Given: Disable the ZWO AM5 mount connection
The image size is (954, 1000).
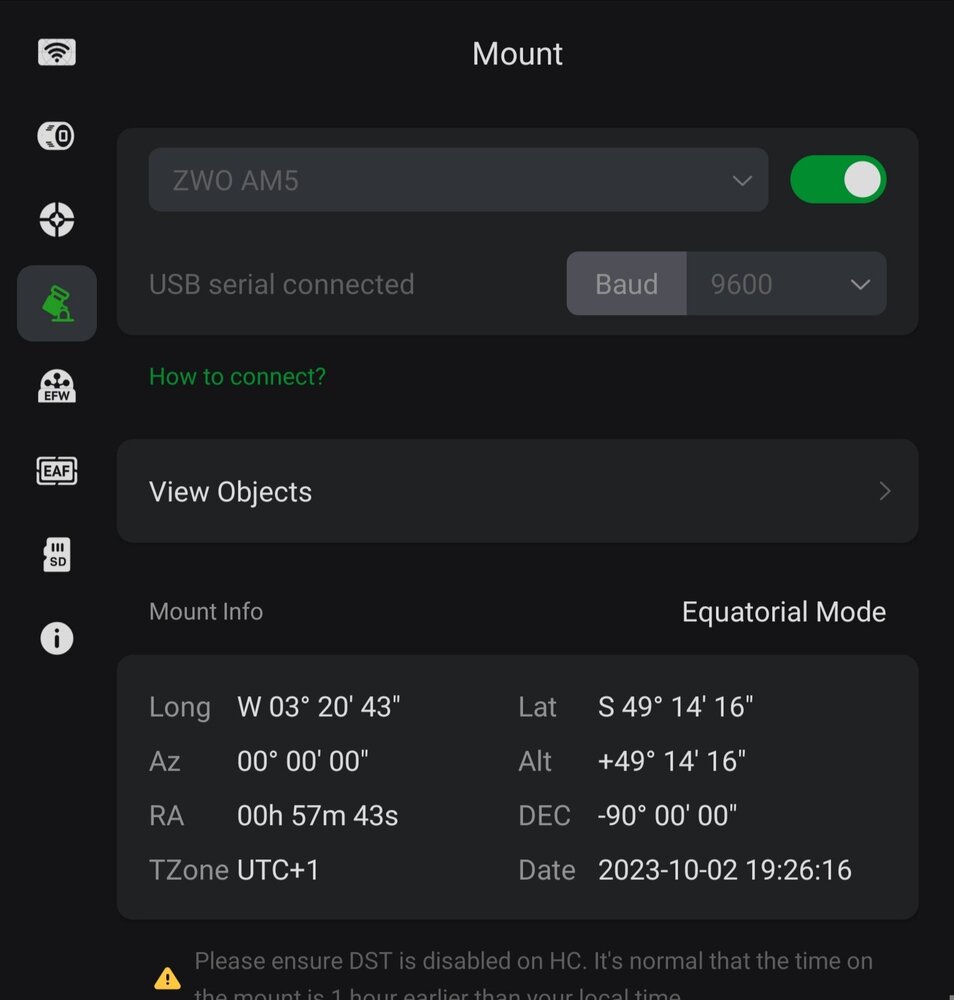Looking at the screenshot, I should tap(838, 179).
